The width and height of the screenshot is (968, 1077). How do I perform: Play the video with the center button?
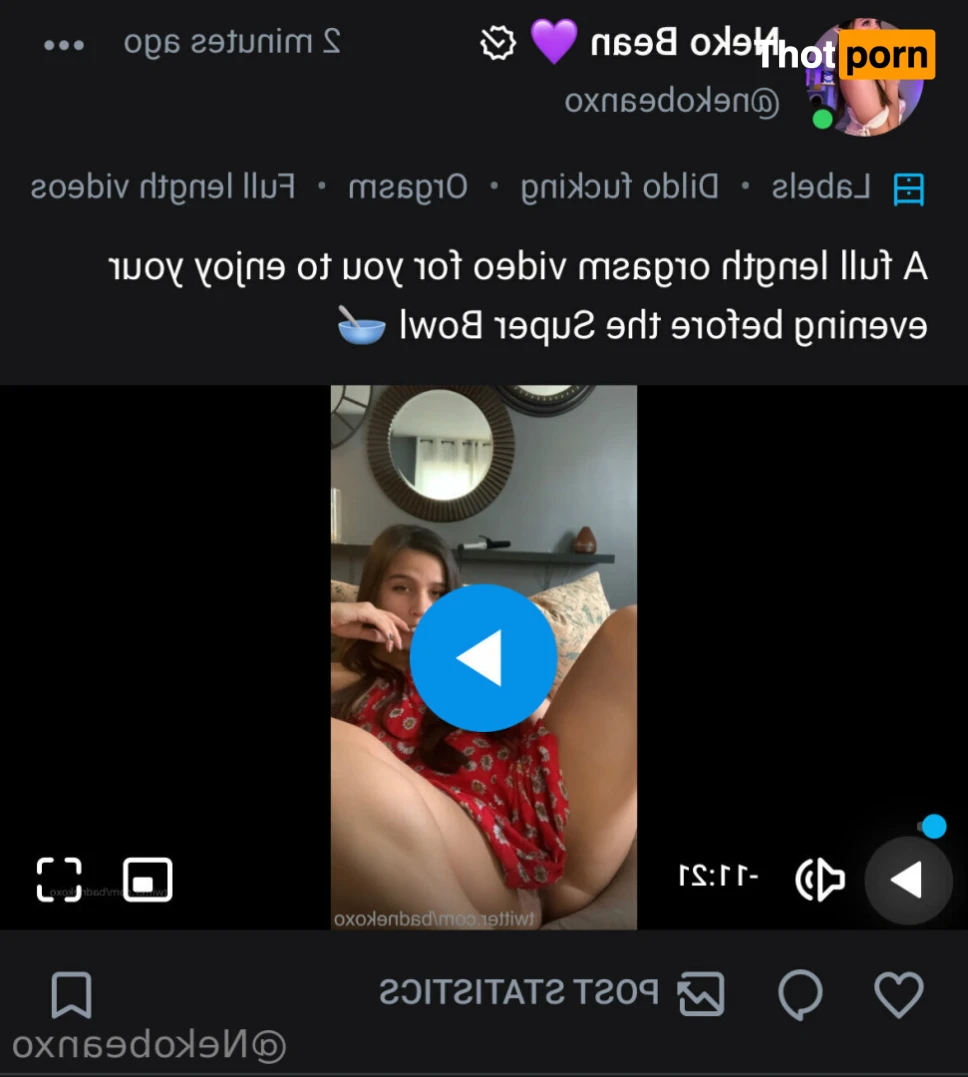point(483,658)
